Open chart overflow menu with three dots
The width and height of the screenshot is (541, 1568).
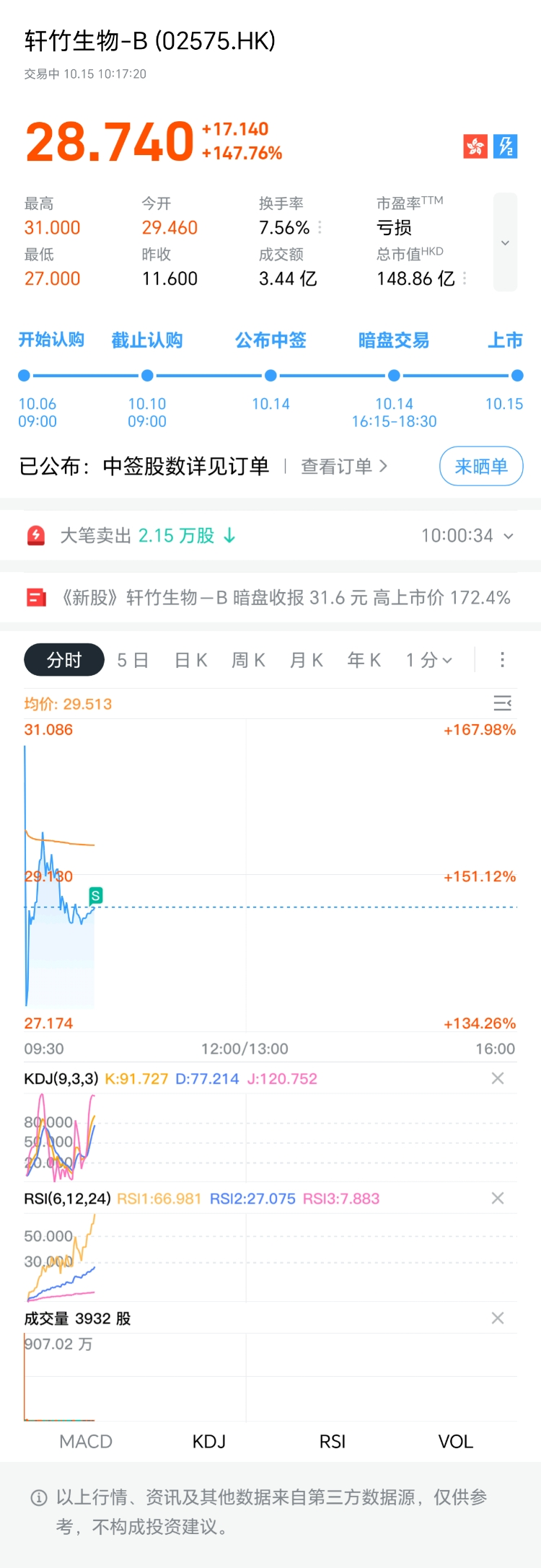502,660
